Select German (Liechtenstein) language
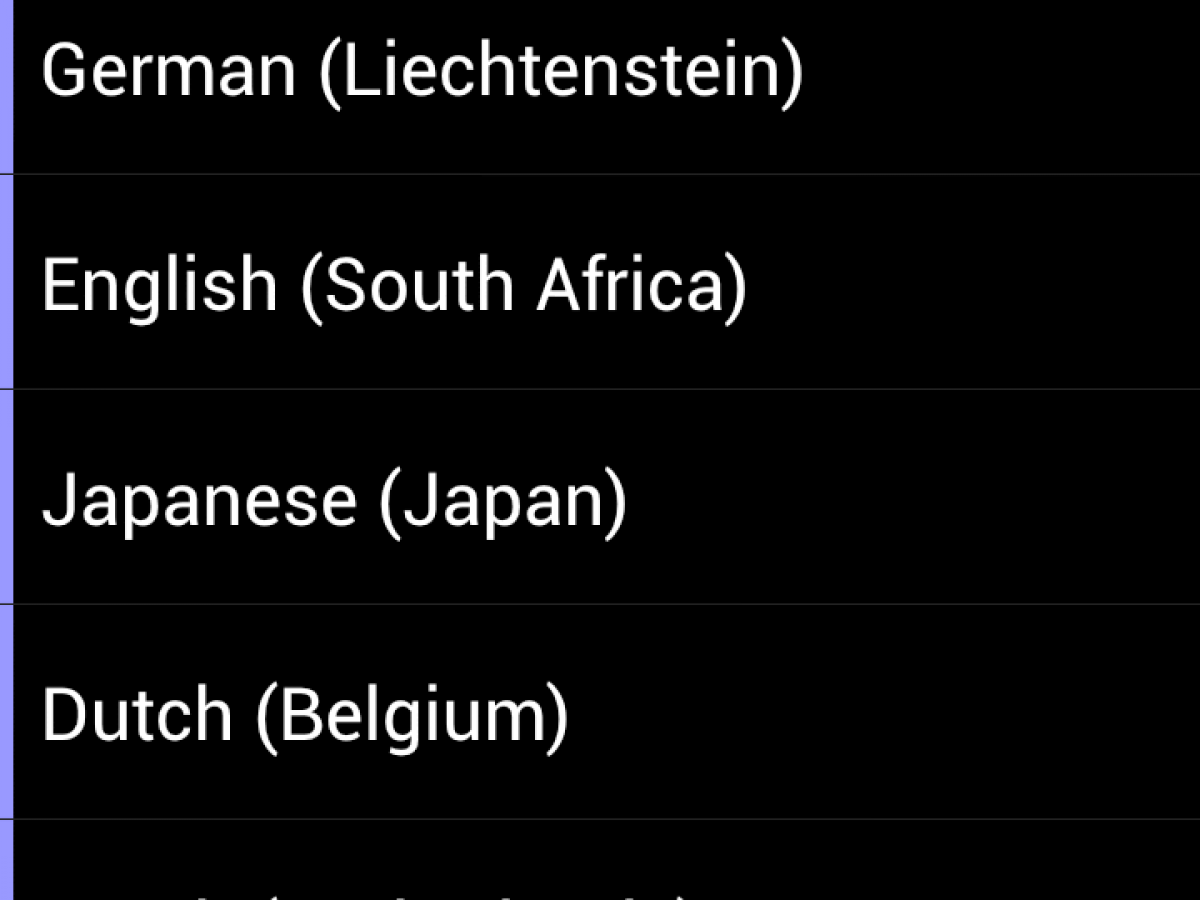Screen dimensions: 1200x900 click(421, 72)
